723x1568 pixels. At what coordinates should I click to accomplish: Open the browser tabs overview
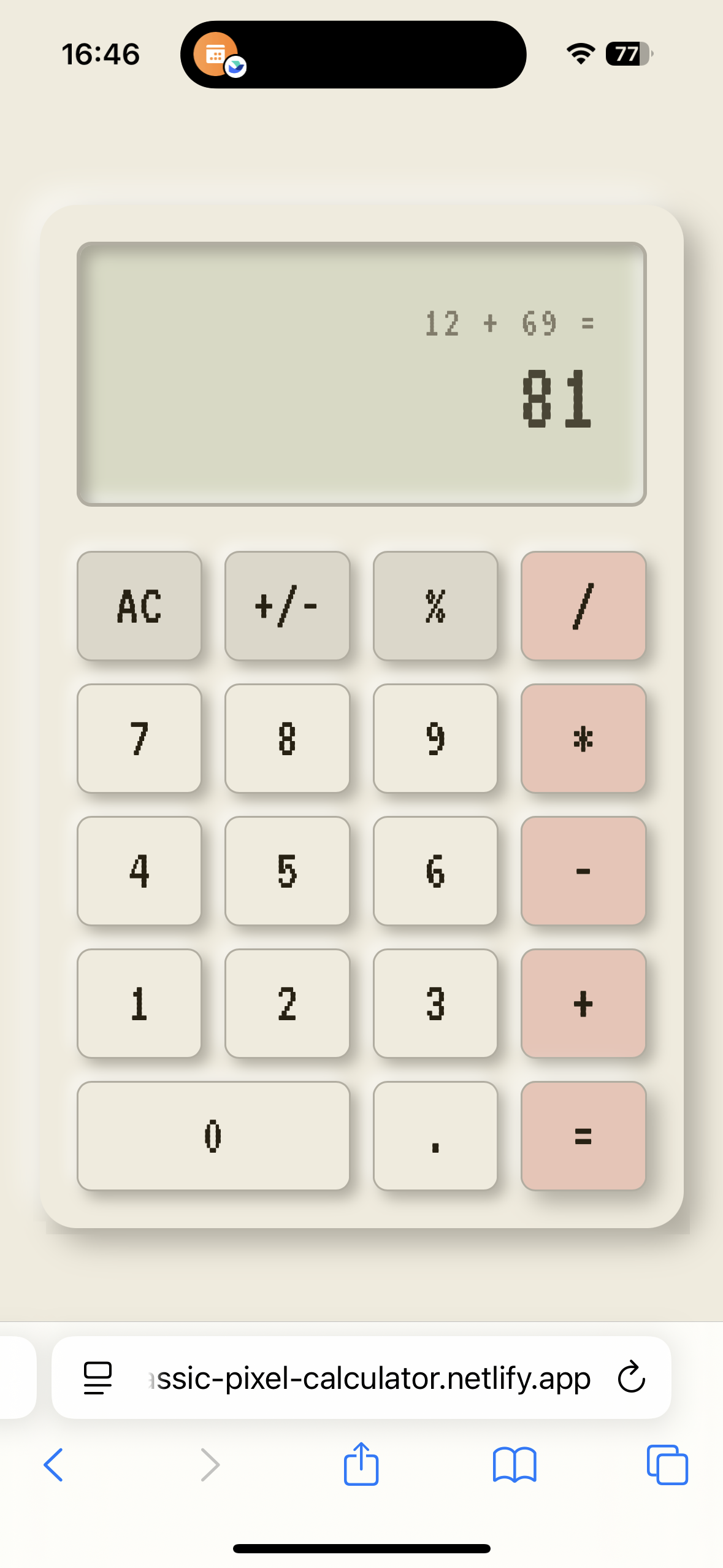pyautogui.click(x=667, y=1465)
